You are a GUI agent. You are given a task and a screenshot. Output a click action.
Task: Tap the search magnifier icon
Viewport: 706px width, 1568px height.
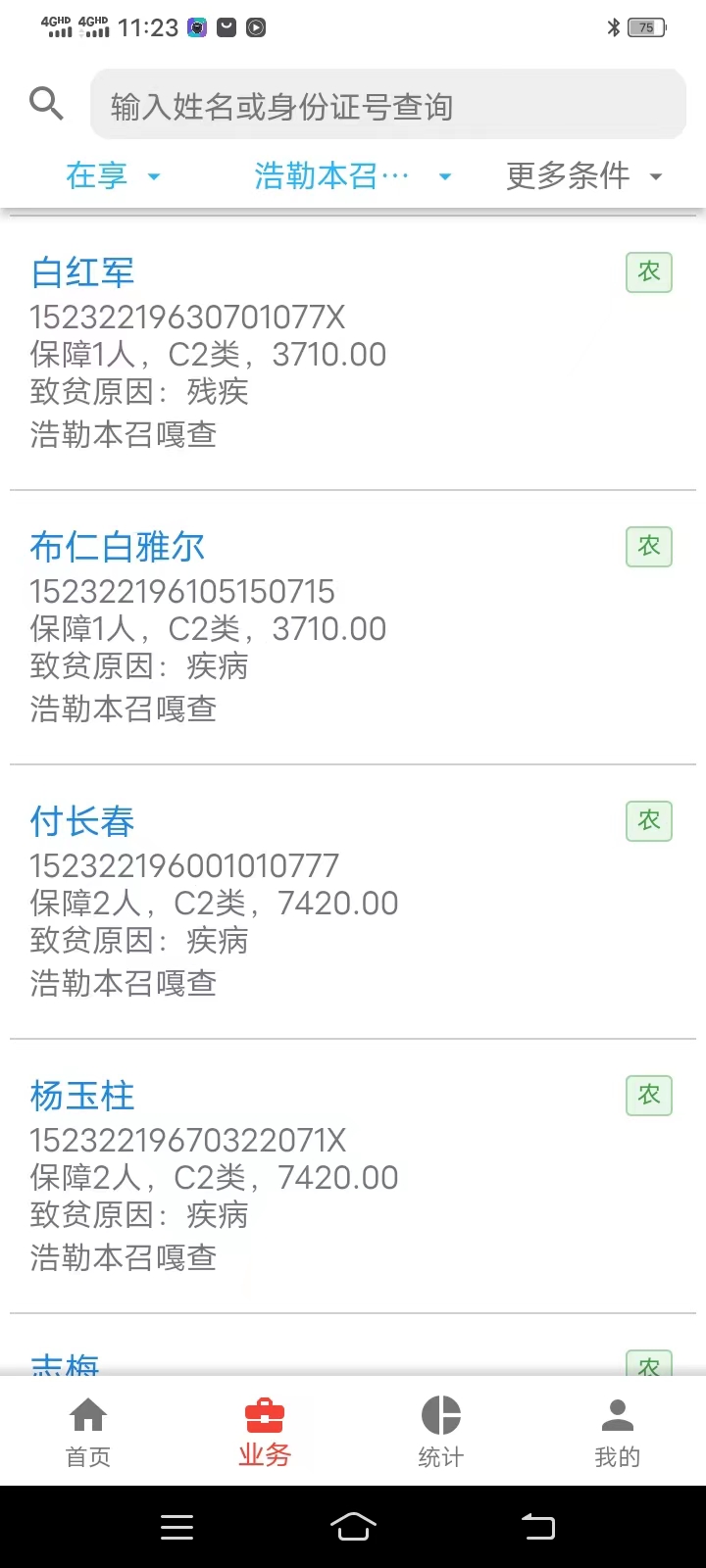pyautogui.click(x=46, y=103)
